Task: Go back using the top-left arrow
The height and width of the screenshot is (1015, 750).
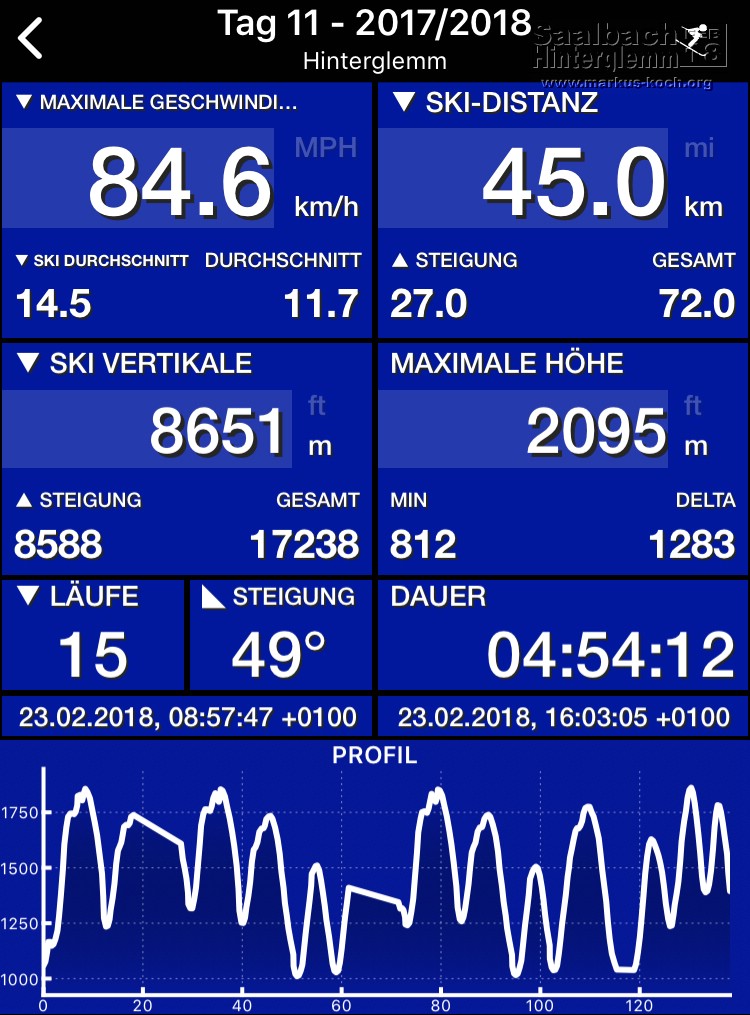Action: (32, 38)
